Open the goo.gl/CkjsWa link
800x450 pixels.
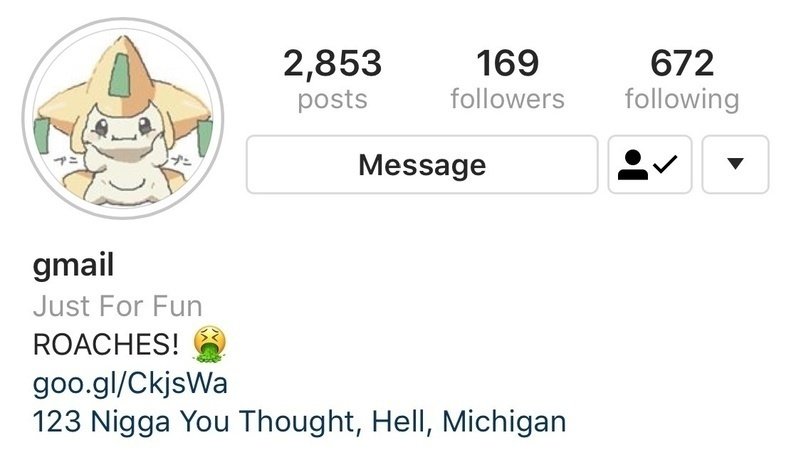pyautogui.click(x=124, y=384)
